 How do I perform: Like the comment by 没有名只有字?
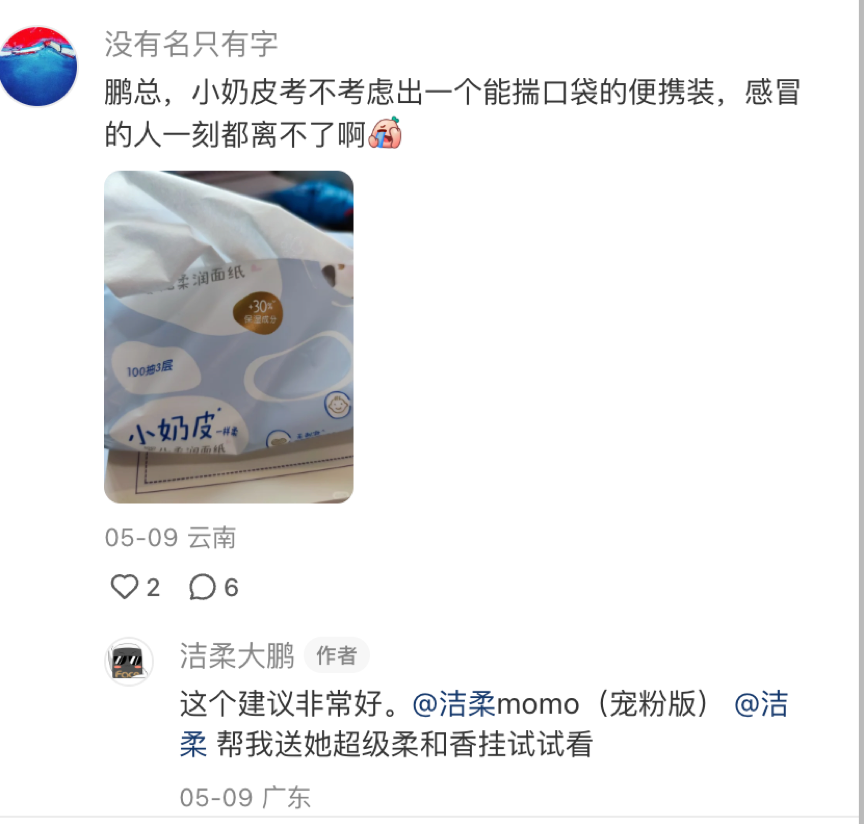(x=124, y=587)
